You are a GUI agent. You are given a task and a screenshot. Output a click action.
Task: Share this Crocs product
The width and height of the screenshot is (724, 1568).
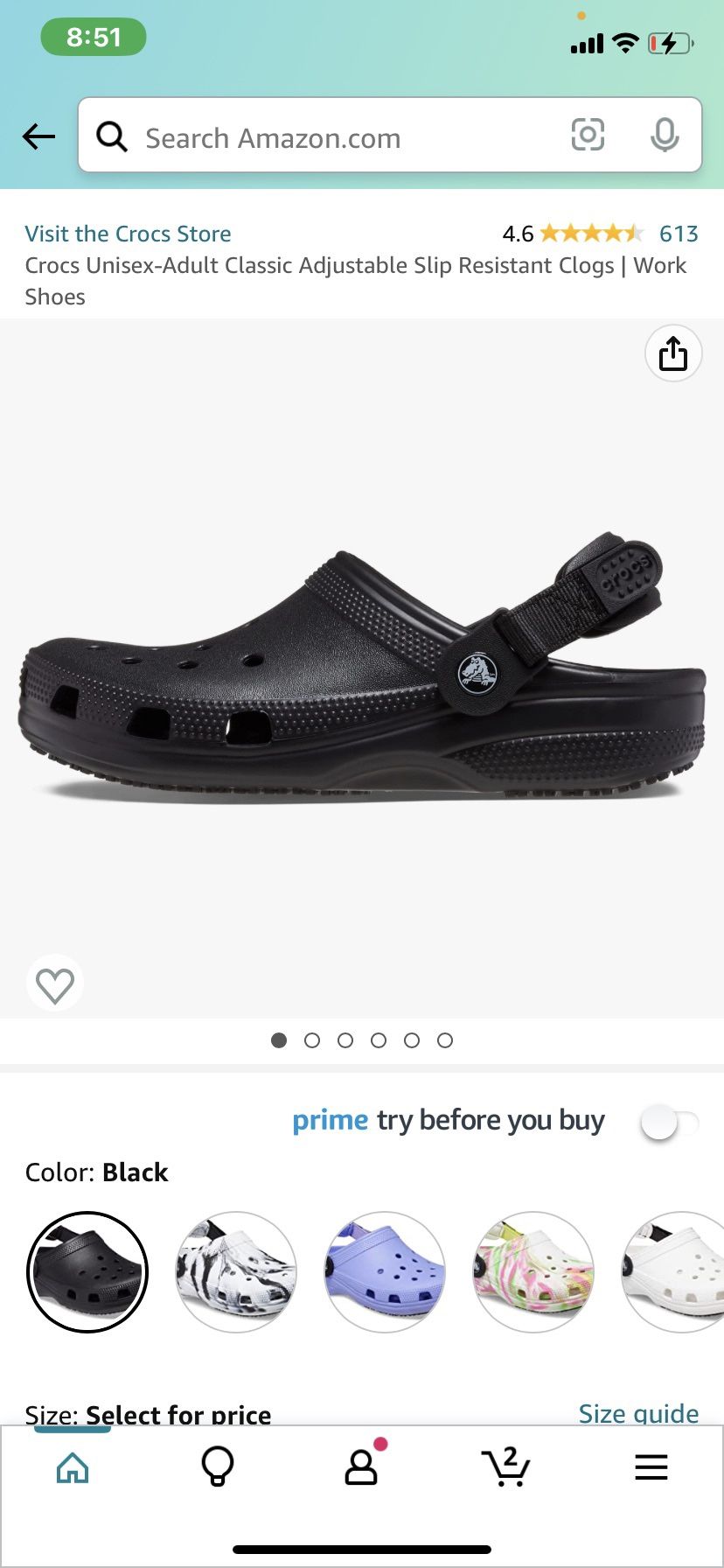click(x=672, y=353)
